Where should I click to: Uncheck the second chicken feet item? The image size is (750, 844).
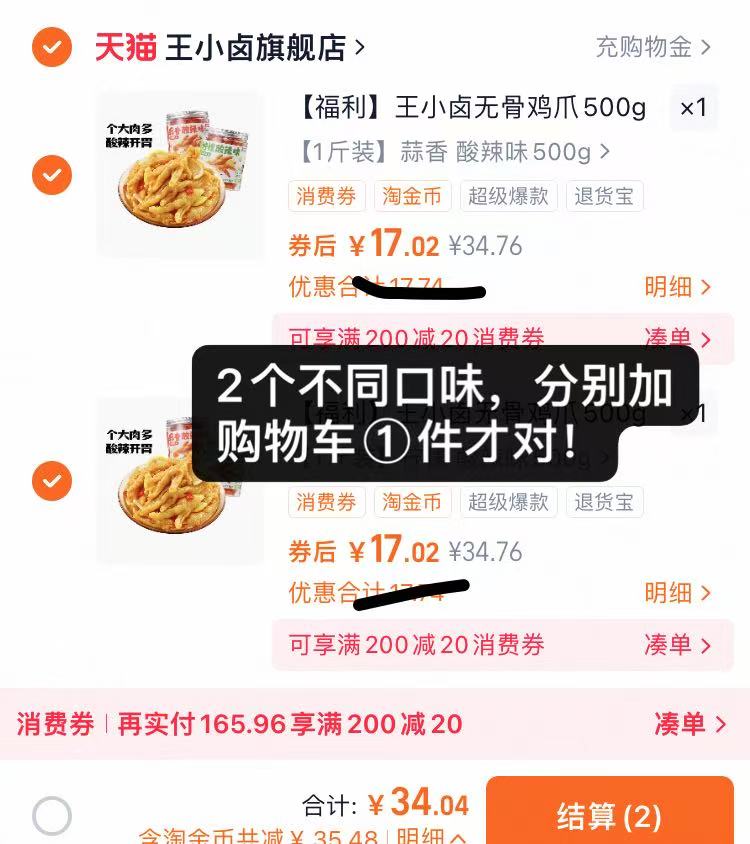point(51,481)
